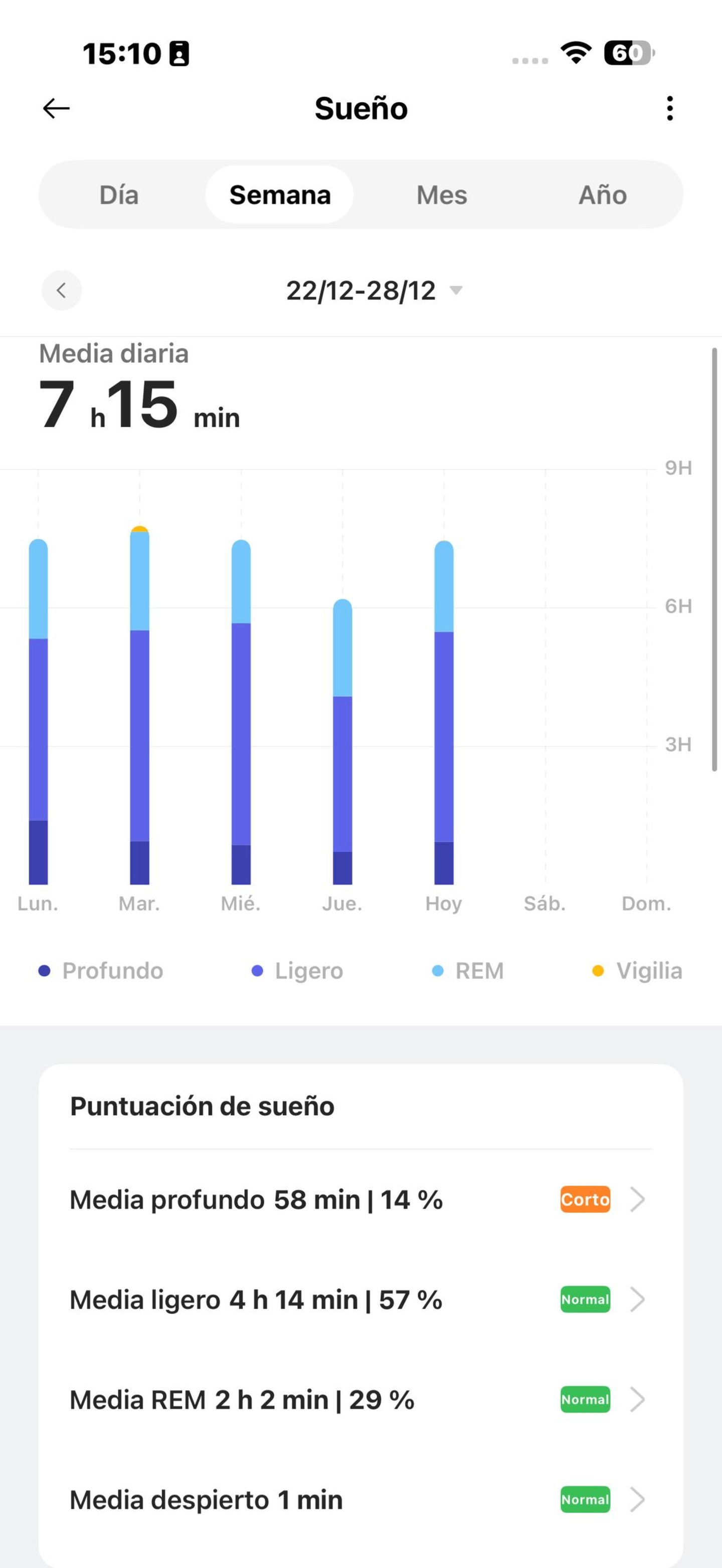Select the Jue. sleep bar in chart
Screen dimensions: 722x1568
342,743
